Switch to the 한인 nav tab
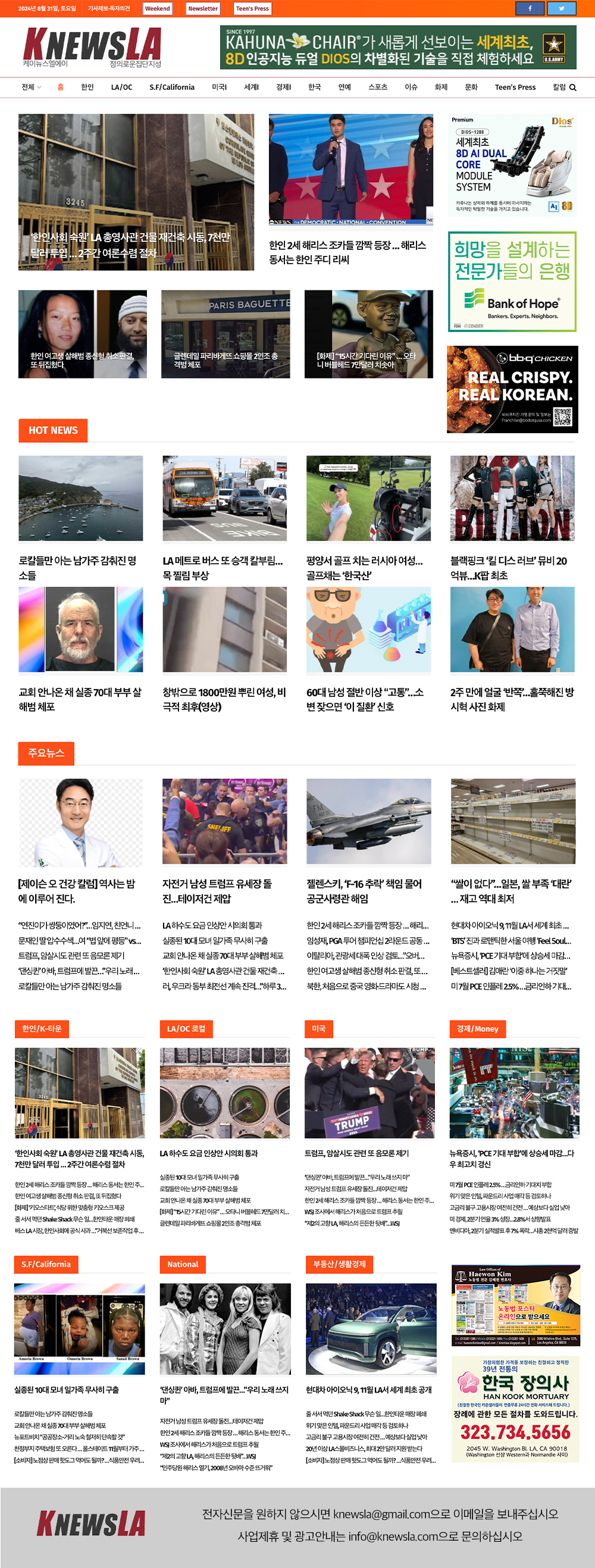The image size is (595, 1568). (87, 87)
